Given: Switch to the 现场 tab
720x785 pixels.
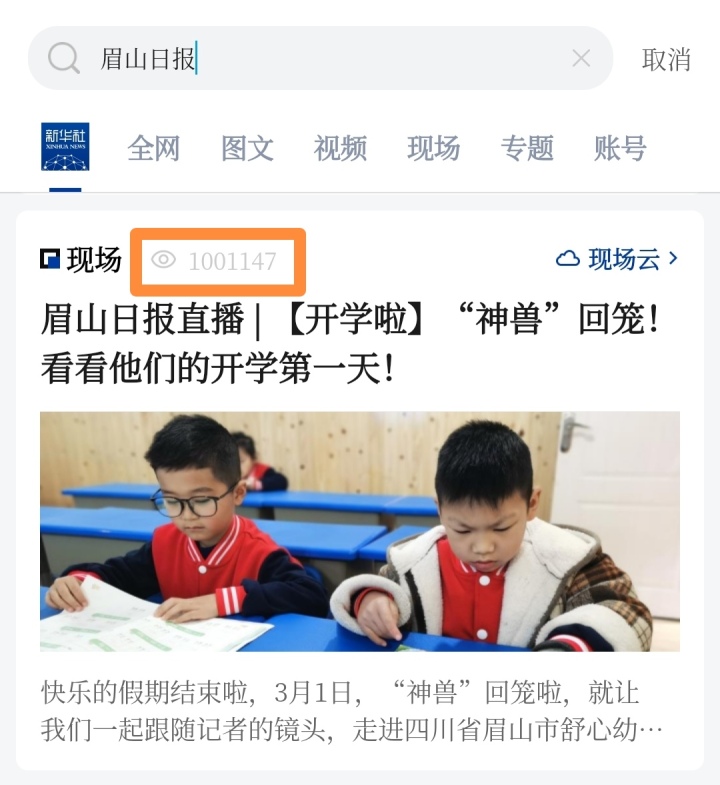Looking at the screenshot, I should pyautogui.click(x=433, y=149).
